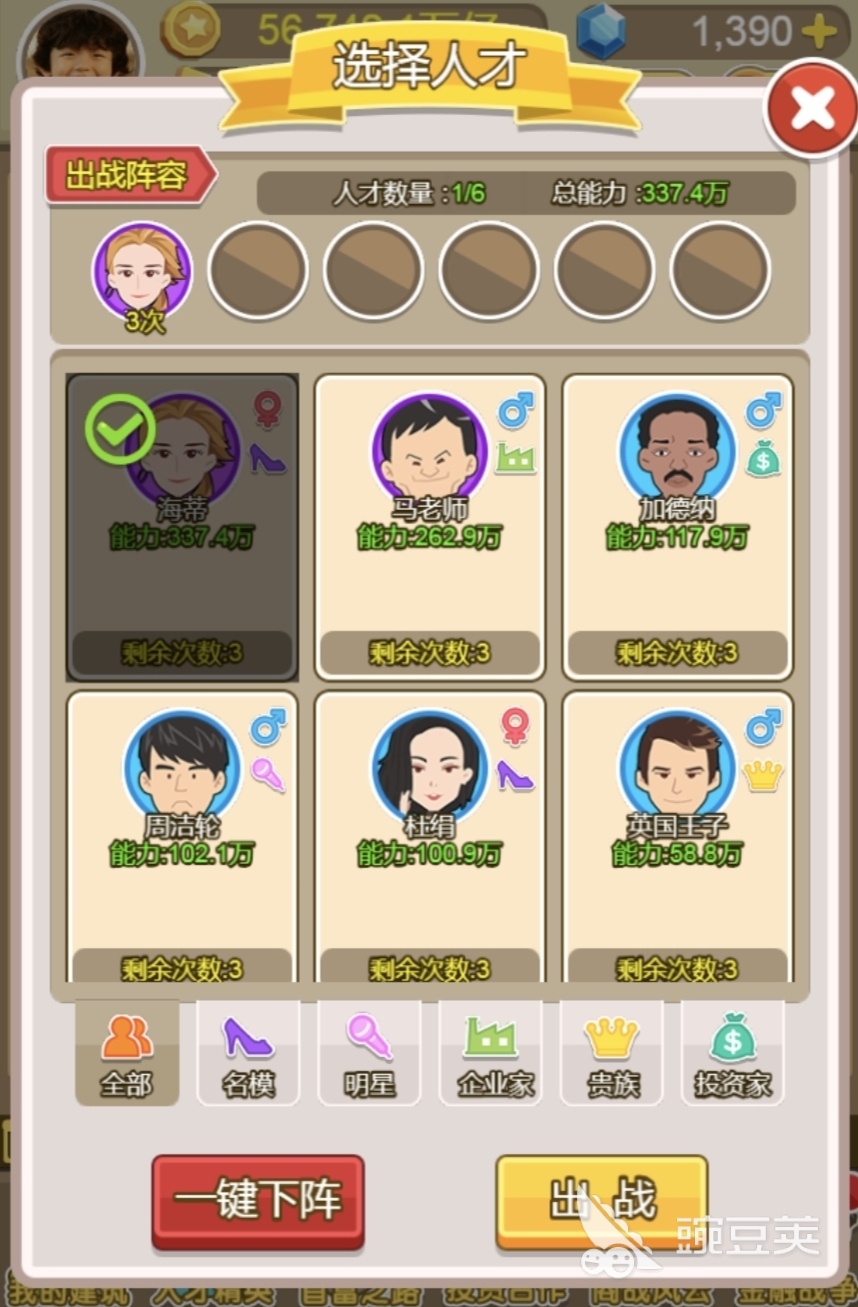Start battle with 出战 button
Viewport: 858px width, 1307px height.
point(601,1200)
